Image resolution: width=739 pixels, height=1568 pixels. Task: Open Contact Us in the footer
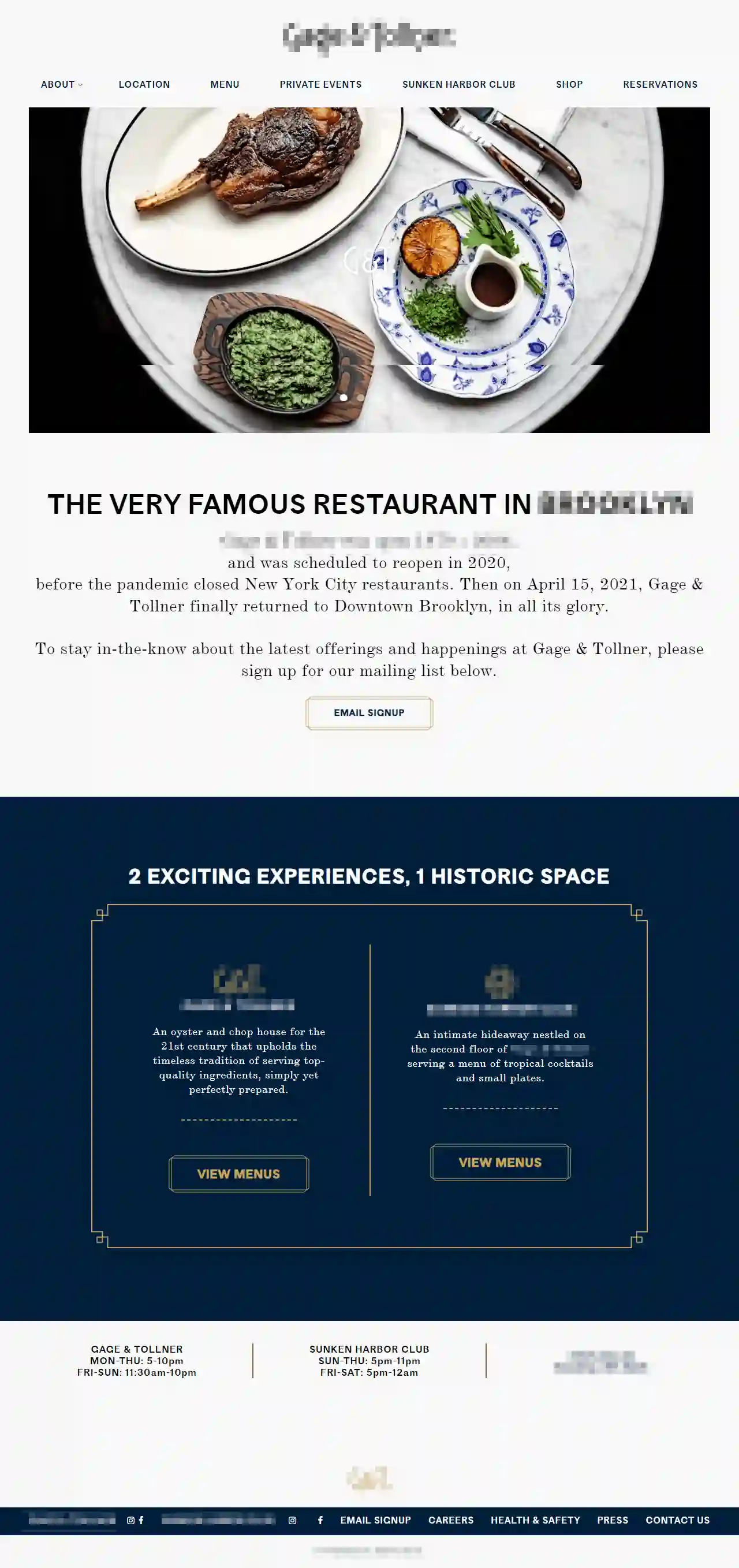coord(678,1520)
